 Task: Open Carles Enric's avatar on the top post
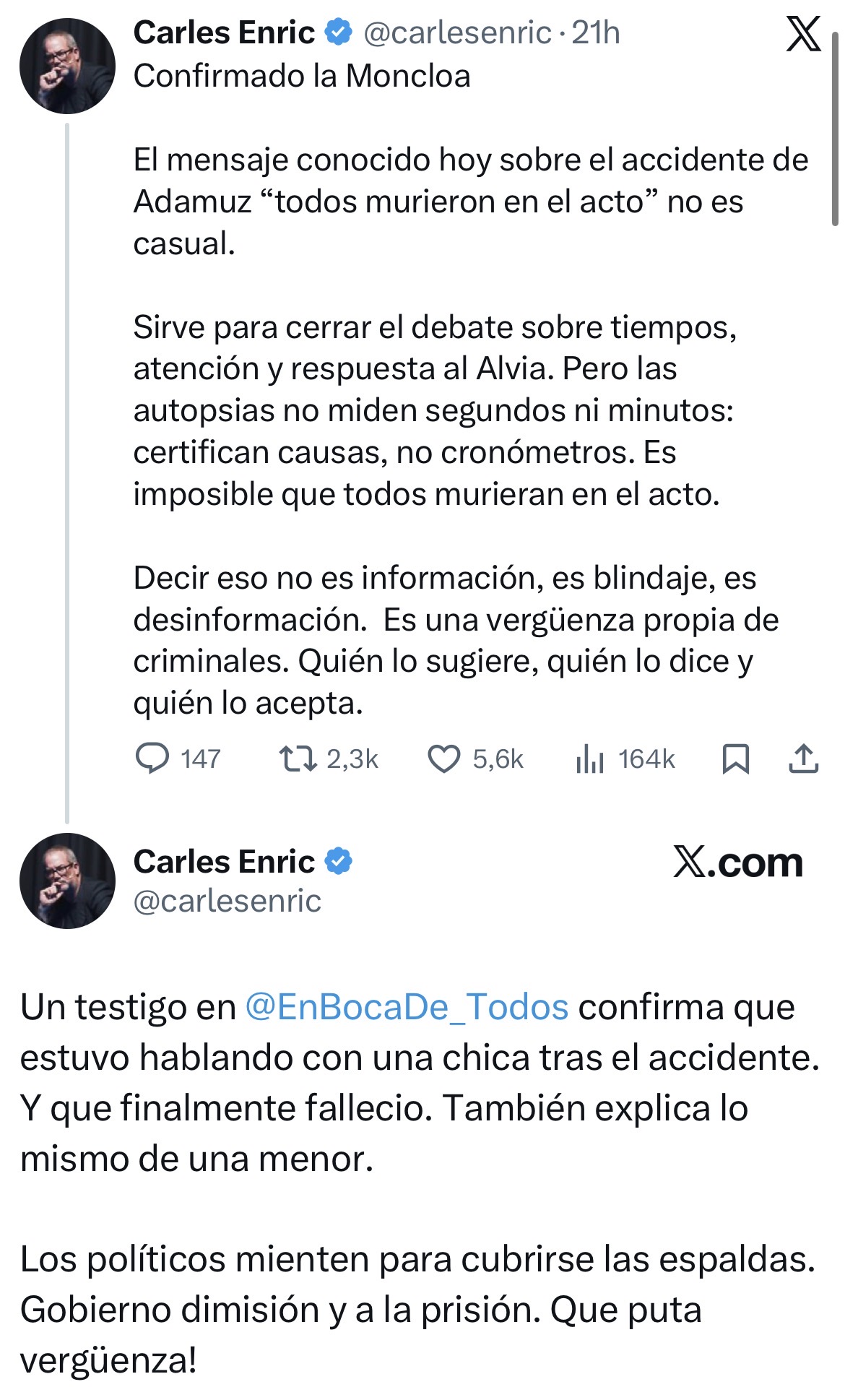coord(67,66)
